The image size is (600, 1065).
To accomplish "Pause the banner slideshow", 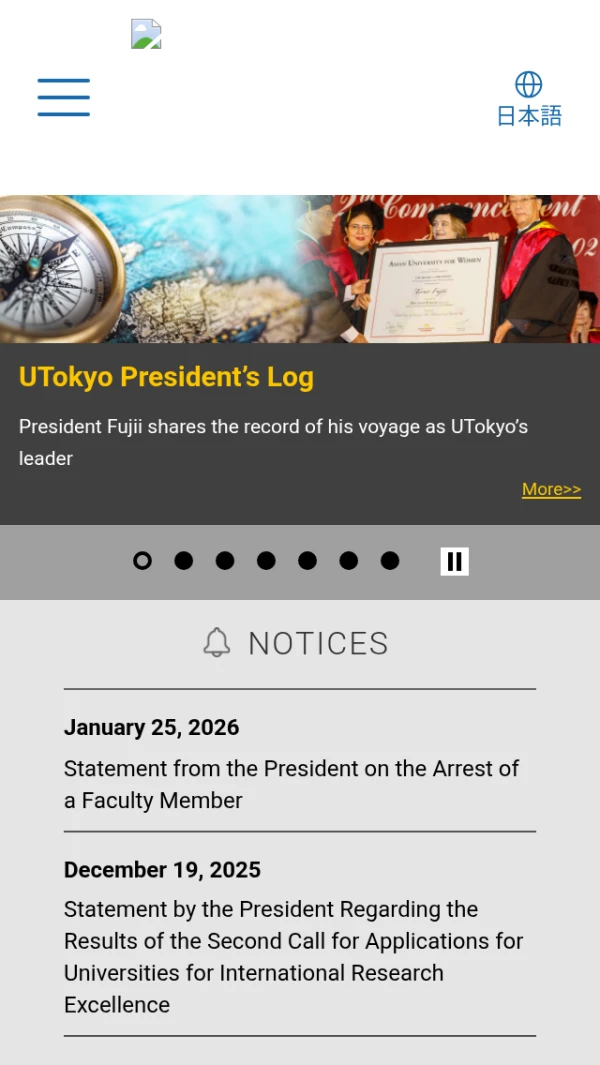I will click(454, 561).
